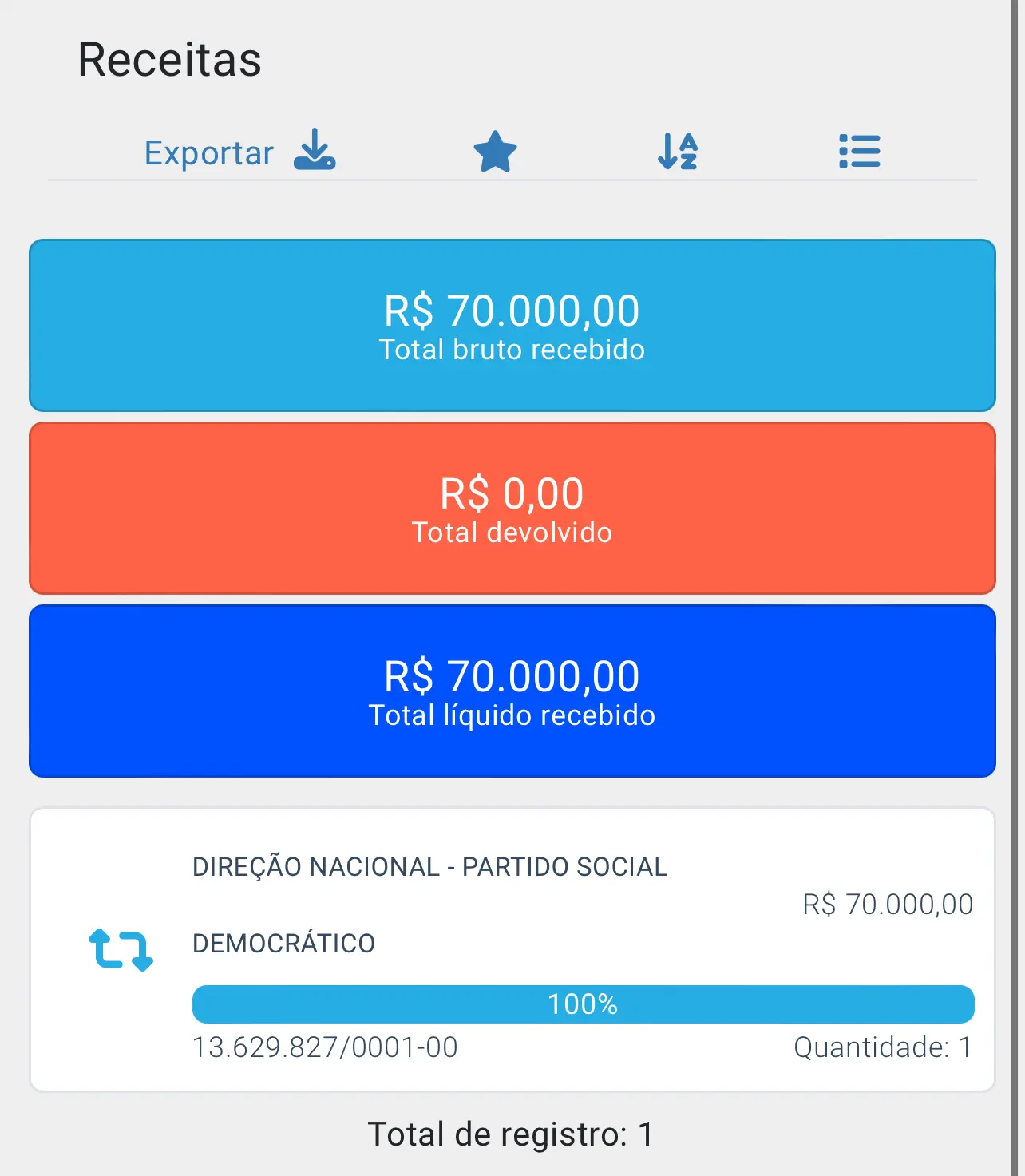Image resolution: width=1025 pixels, height=1176 pixels.
Task: Sort the list alphabetically A-Z
Action: (678, 152)
